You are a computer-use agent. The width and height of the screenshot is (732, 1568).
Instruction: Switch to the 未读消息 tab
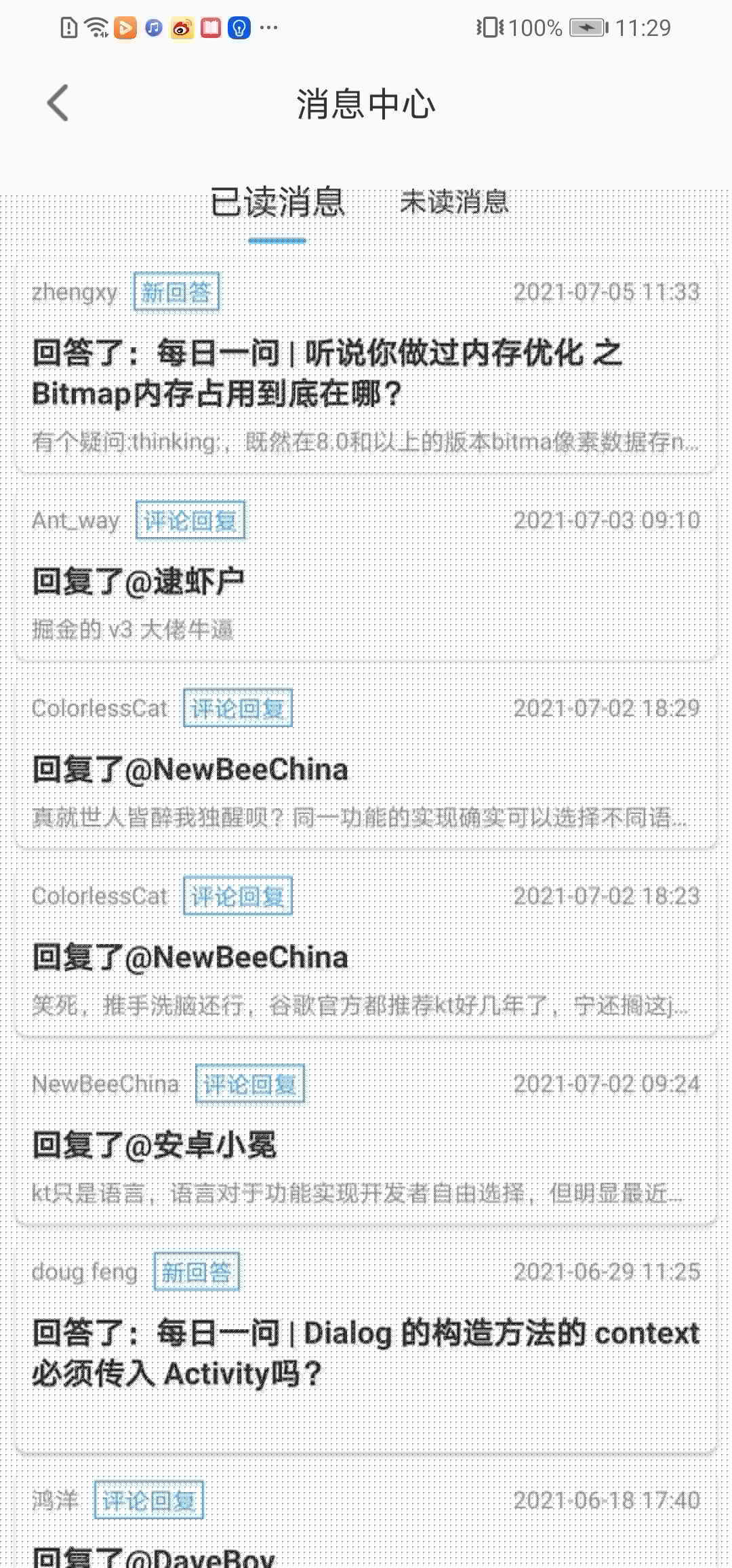(453, 202)
